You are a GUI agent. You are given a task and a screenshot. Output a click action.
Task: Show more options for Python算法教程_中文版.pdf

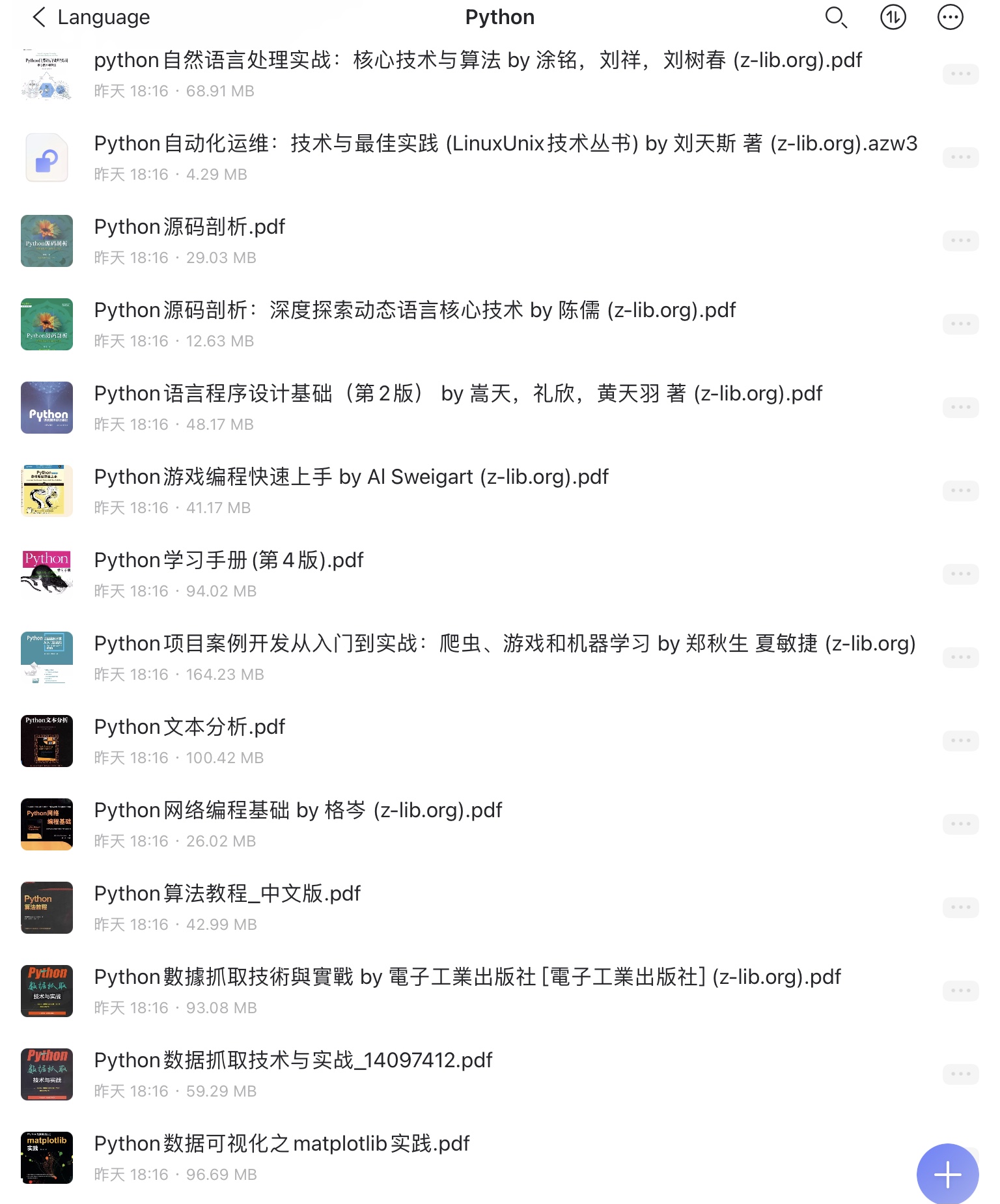pos(960,908)
